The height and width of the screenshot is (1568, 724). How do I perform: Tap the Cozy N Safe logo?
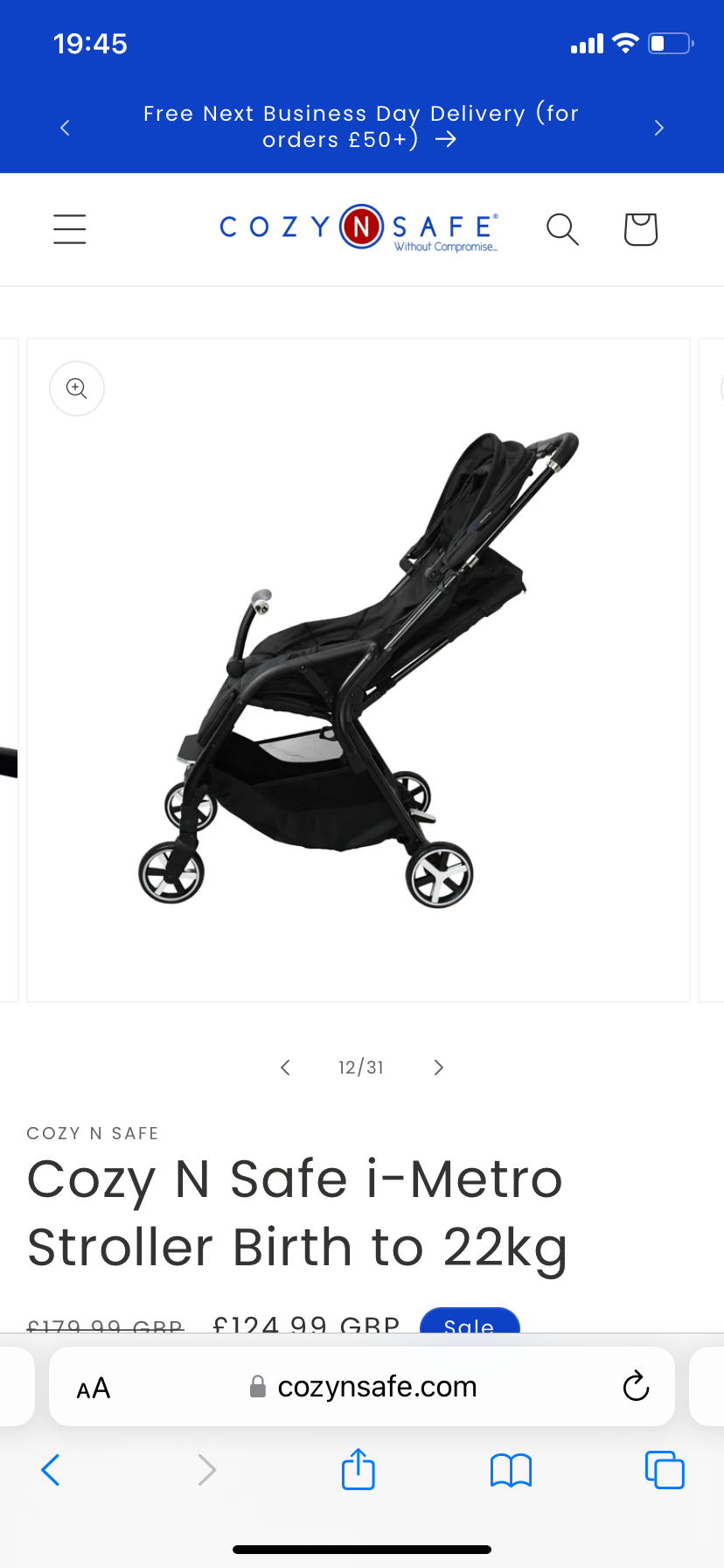pyautogui.click(x=359, y=228)
